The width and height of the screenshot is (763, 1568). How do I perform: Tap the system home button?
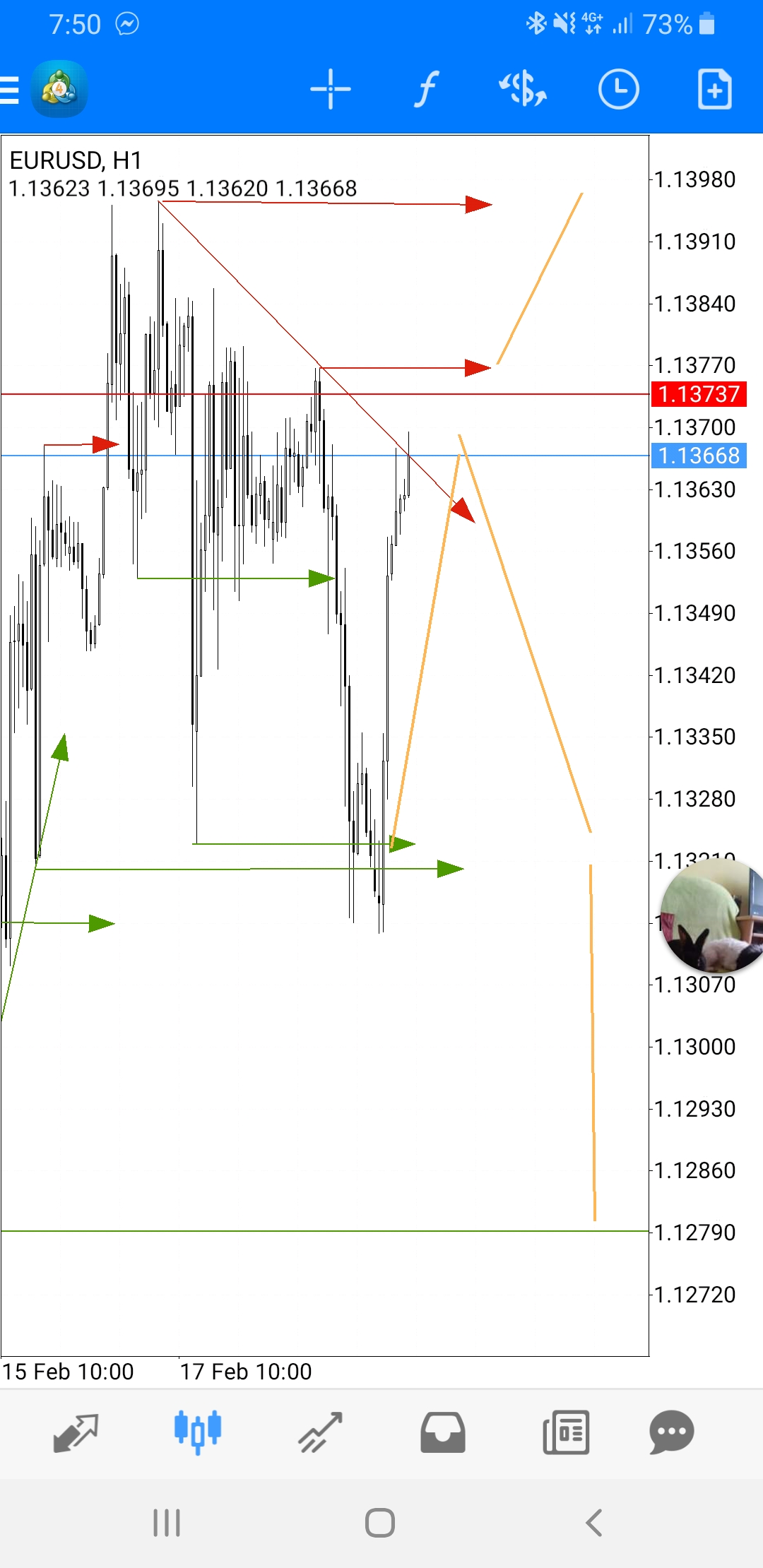pos(380,1523)
